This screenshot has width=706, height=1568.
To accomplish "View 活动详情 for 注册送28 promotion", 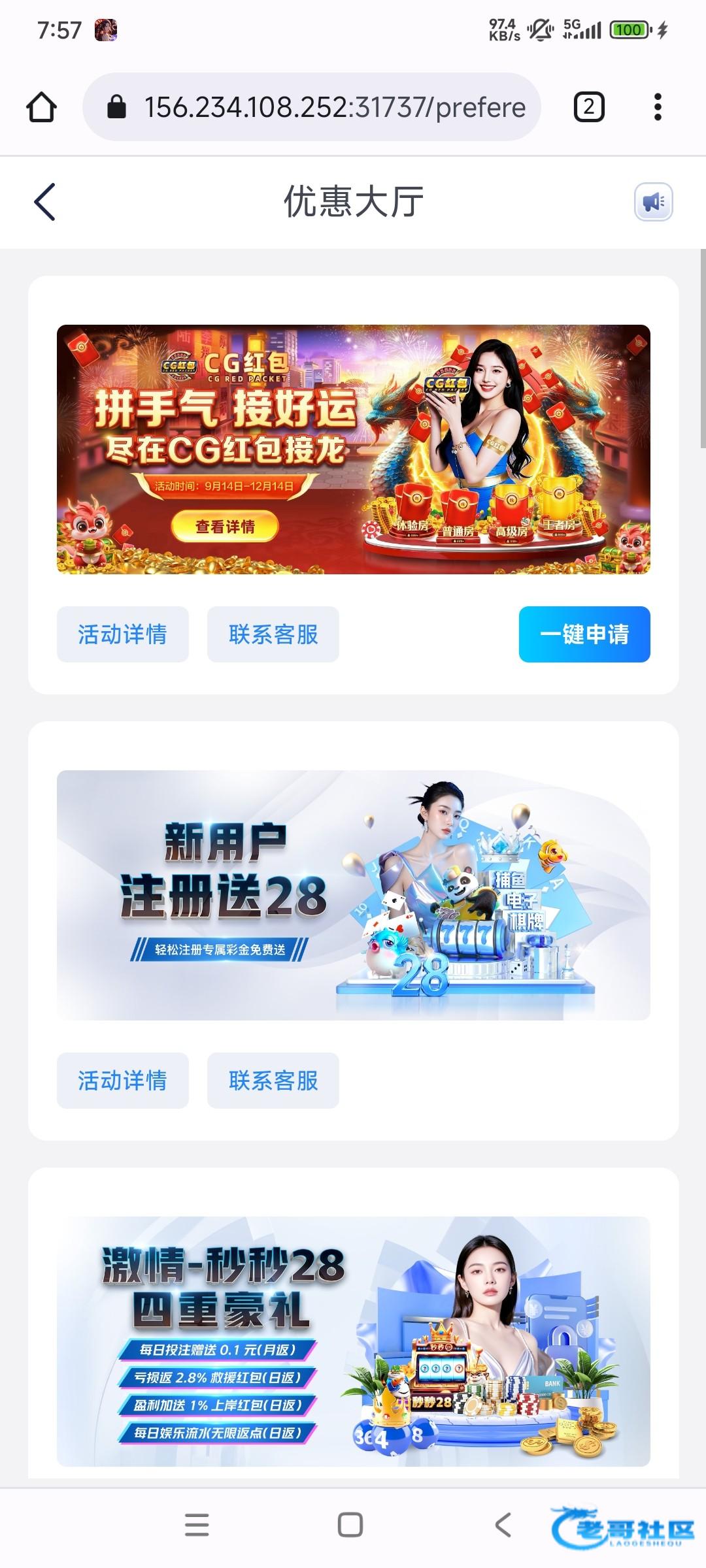I will click(122, 1081).
